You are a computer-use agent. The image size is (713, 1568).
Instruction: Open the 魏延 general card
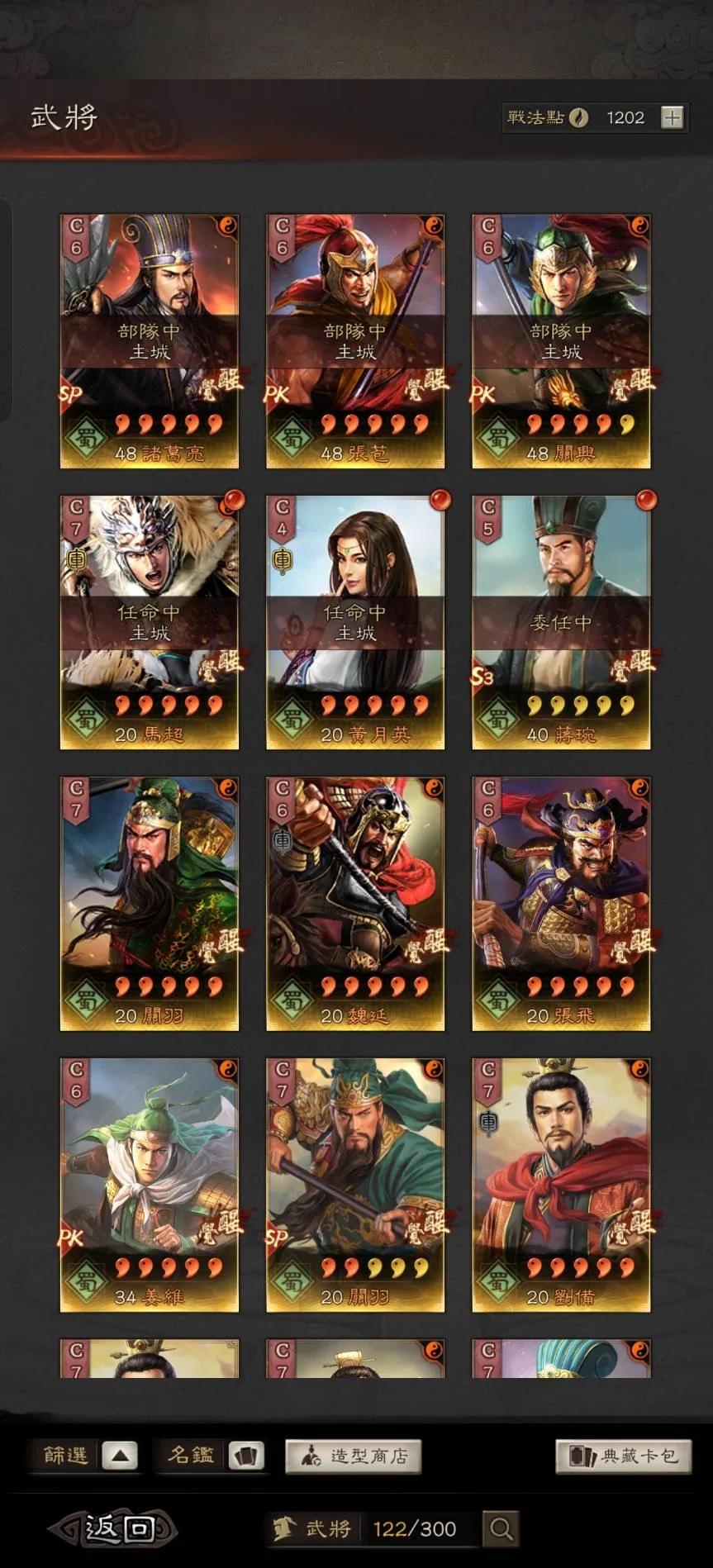355,903
